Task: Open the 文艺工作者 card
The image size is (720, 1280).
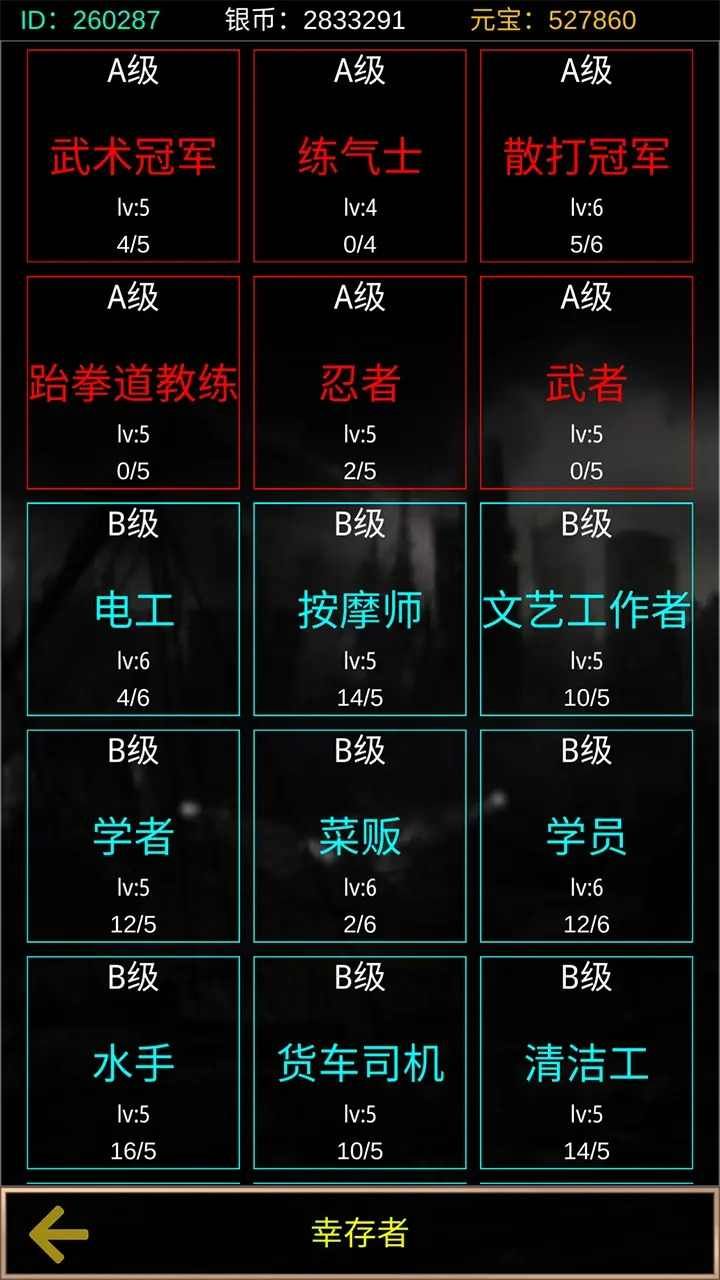Action: pos(587,609)
